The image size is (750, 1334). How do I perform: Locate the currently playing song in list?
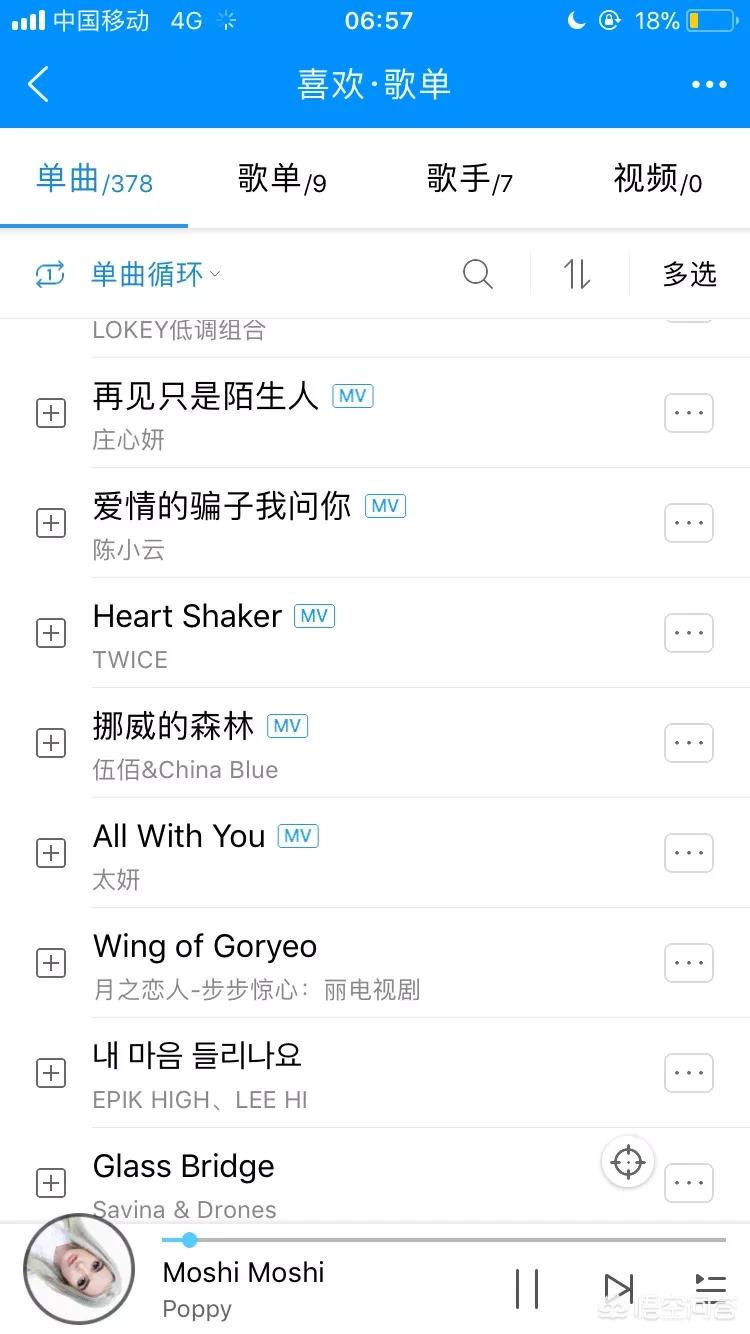(628, 1162)
